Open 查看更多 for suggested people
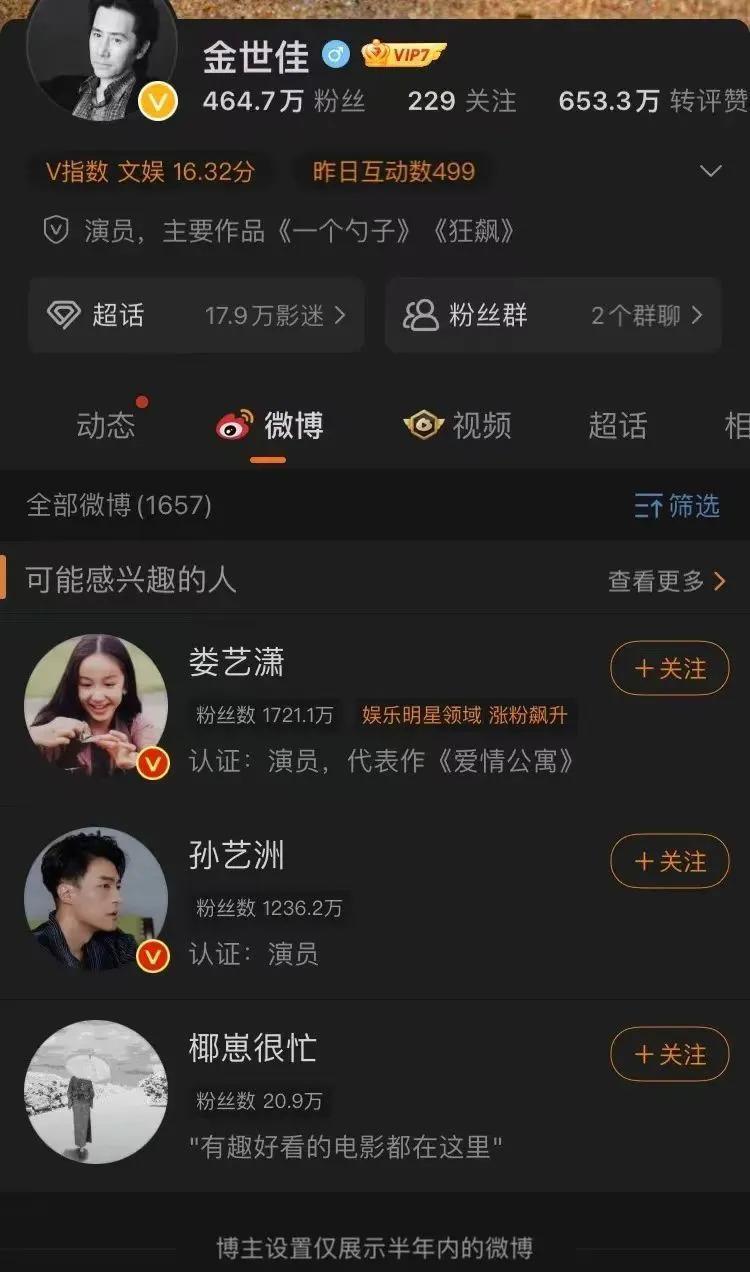The height and width of the screenshot is (1272, 750). point(660,580)
